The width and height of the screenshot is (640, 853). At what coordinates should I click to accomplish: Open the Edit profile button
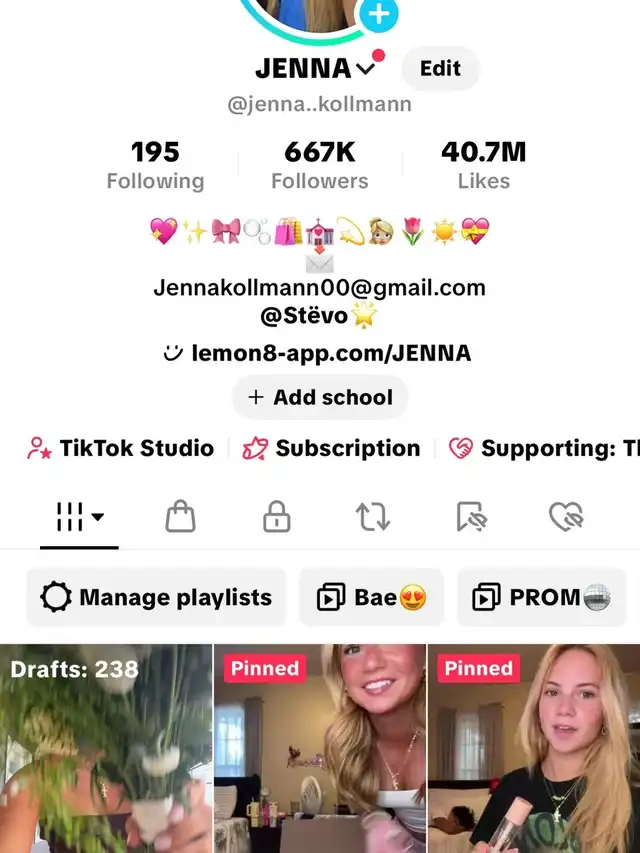[x=440, y=68]
